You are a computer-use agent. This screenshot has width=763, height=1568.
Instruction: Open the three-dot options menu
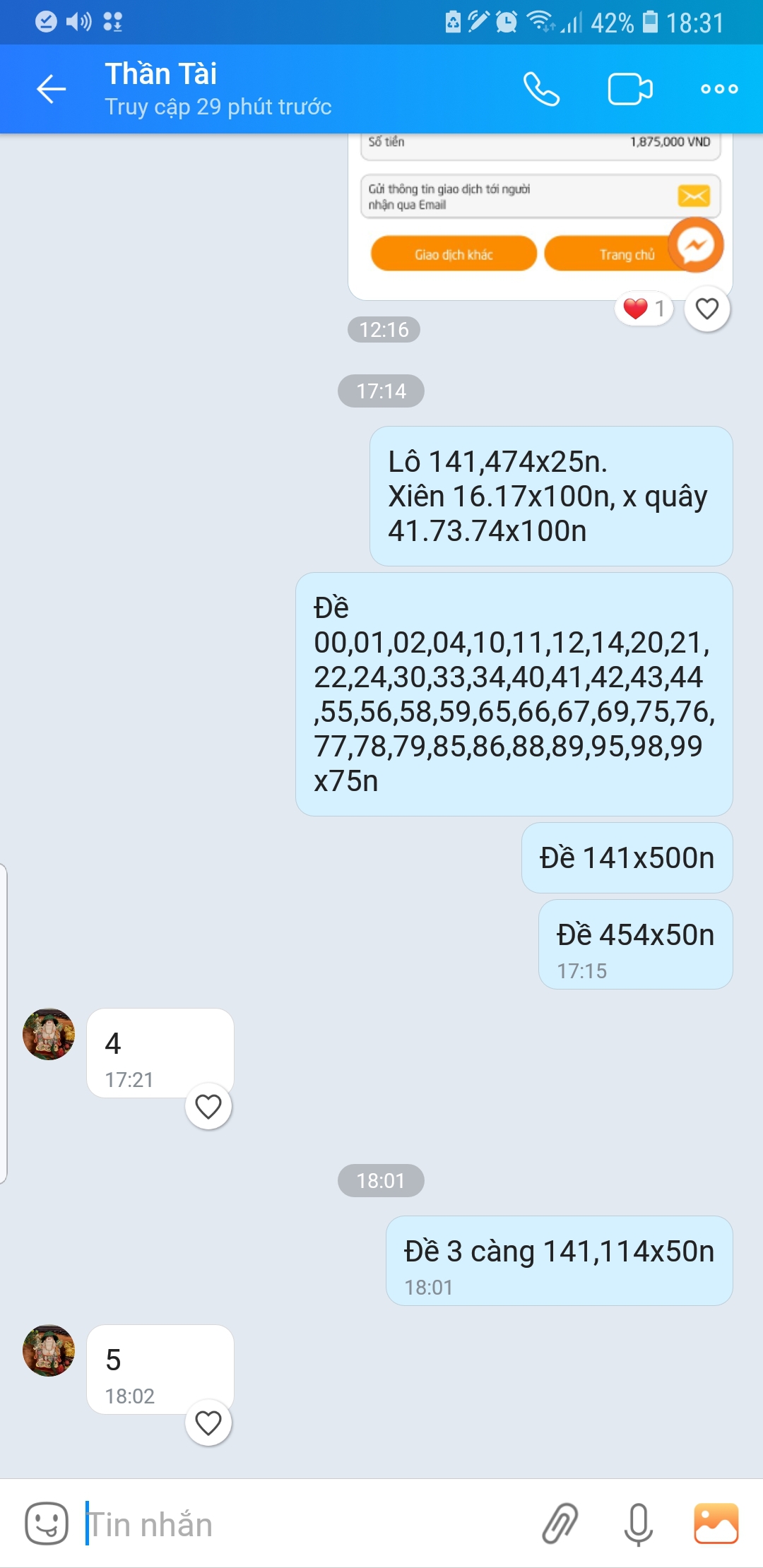point(719,89)
